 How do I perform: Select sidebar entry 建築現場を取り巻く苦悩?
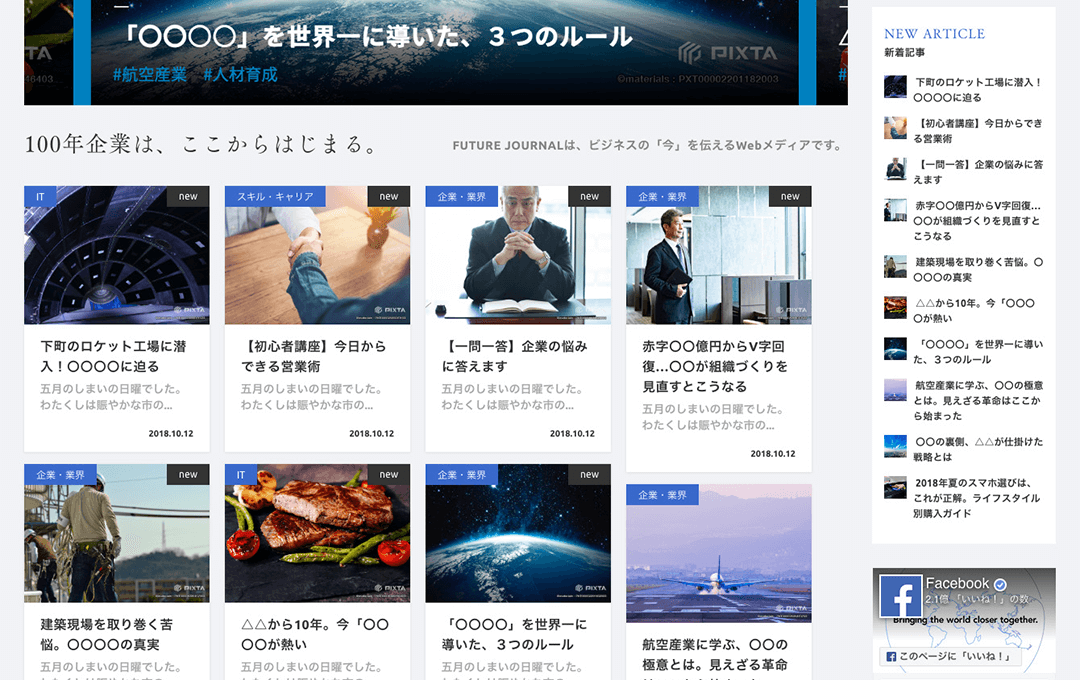pos(977,269)
